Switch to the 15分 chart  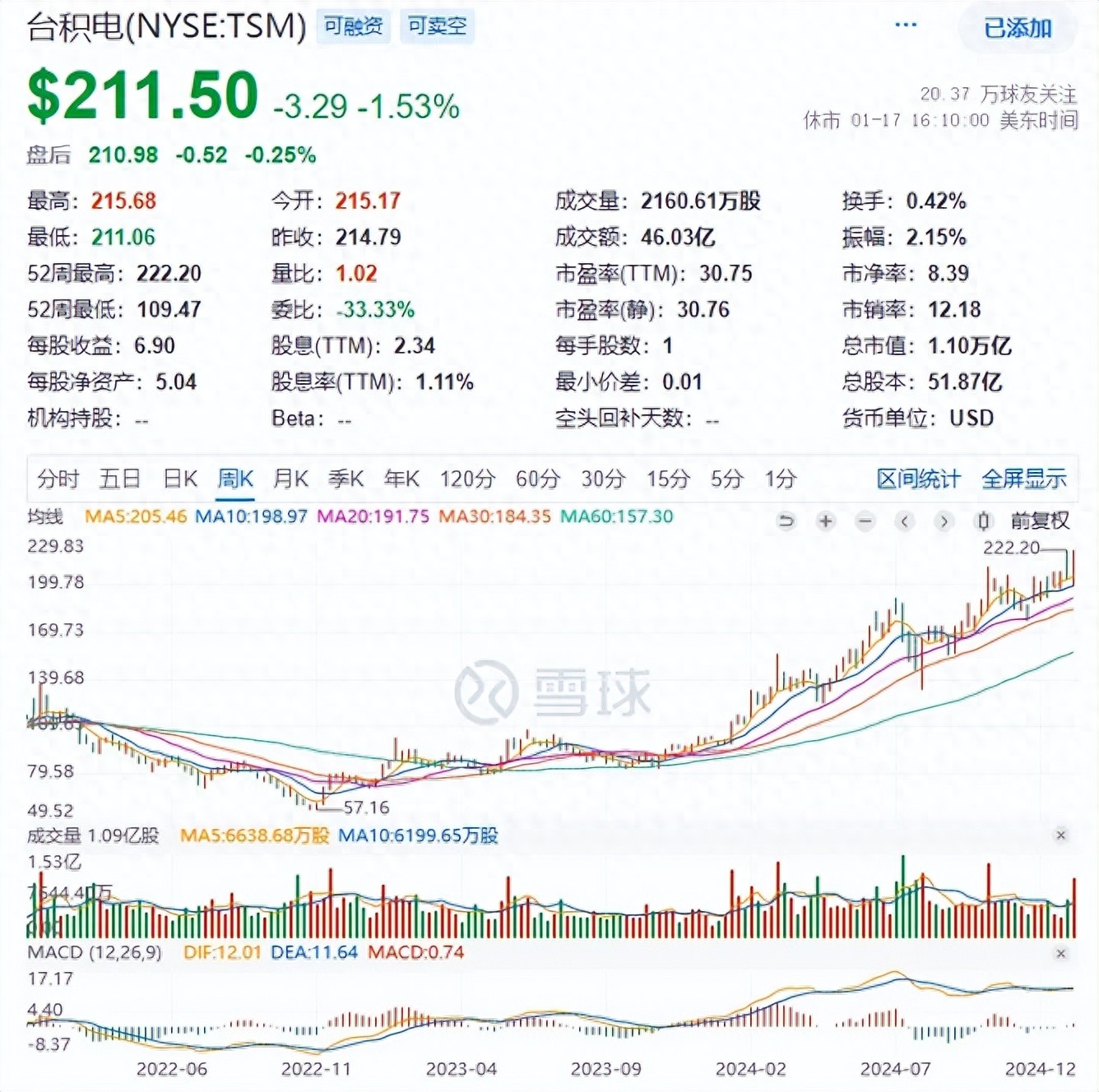tap(668, 479)
